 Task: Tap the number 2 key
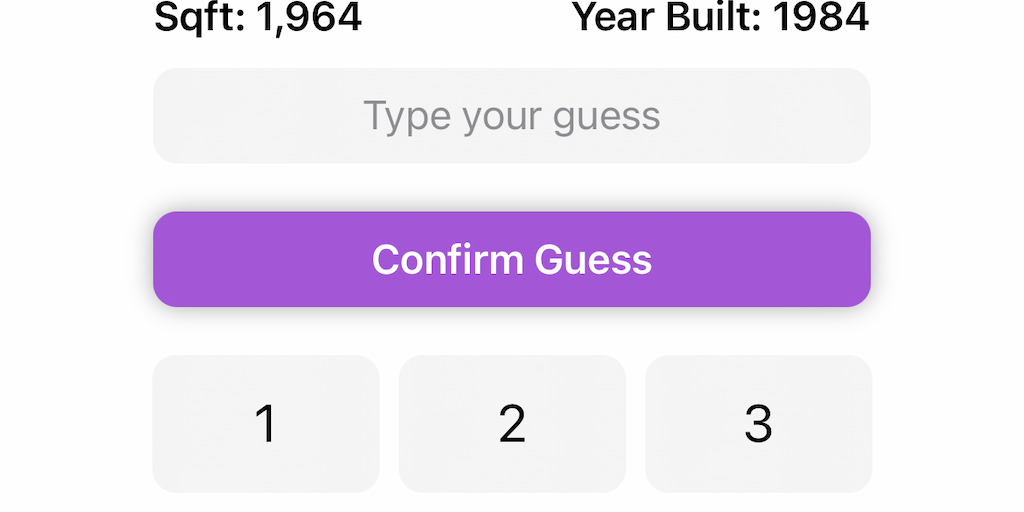[x=511, y=423]
